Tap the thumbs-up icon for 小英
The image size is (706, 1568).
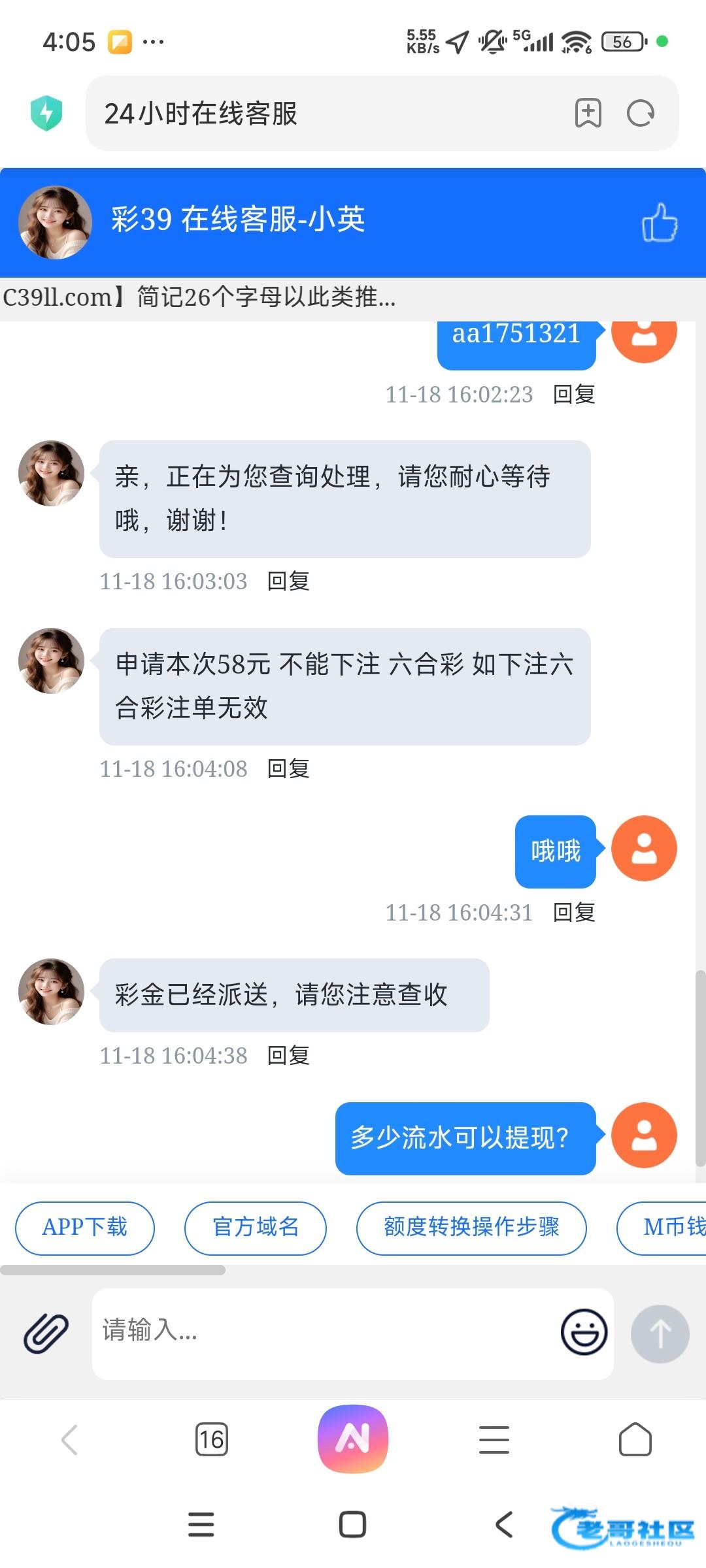tap(659, 223)
